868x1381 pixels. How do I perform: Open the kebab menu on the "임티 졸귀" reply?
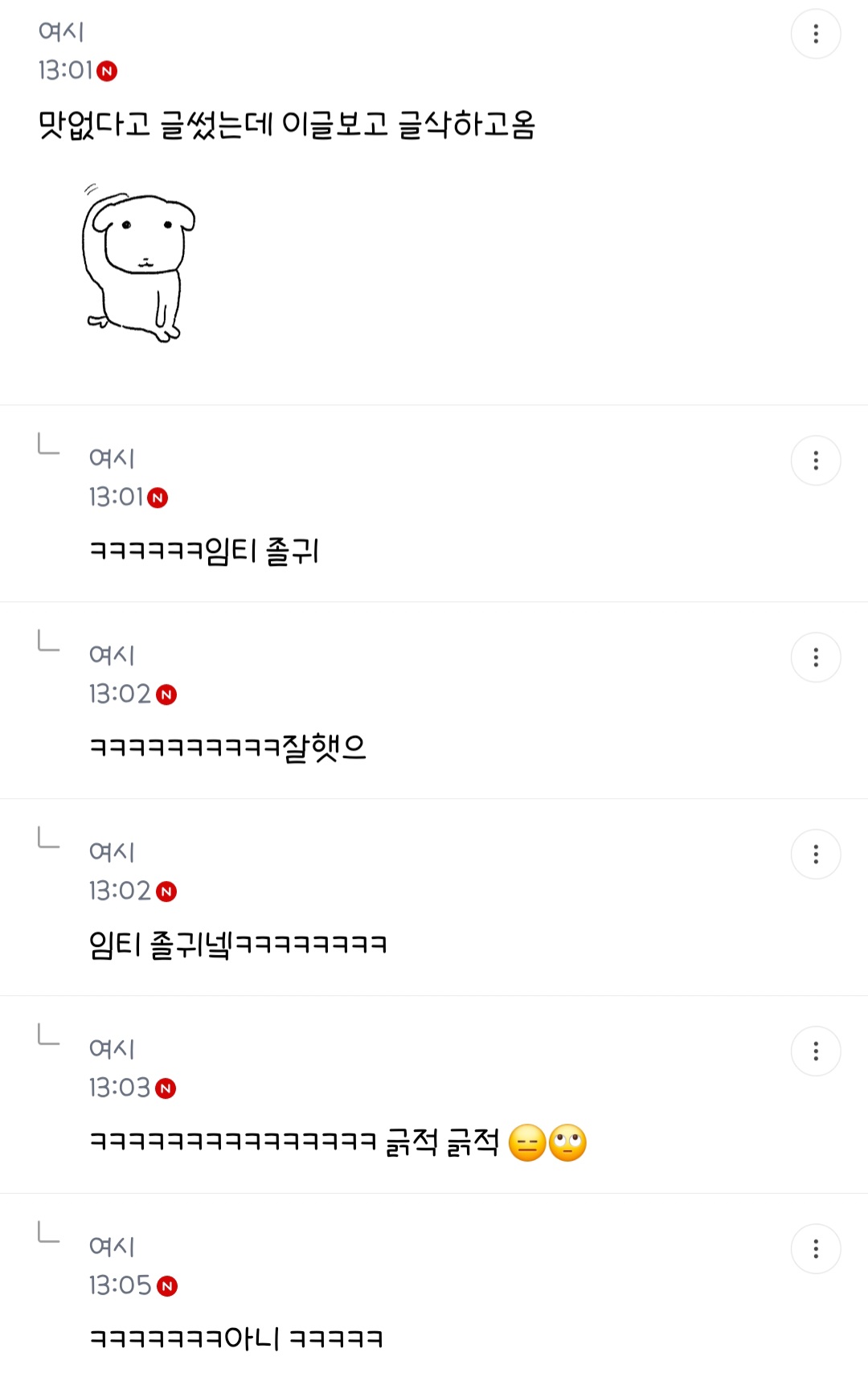click(x=816, y=460)
